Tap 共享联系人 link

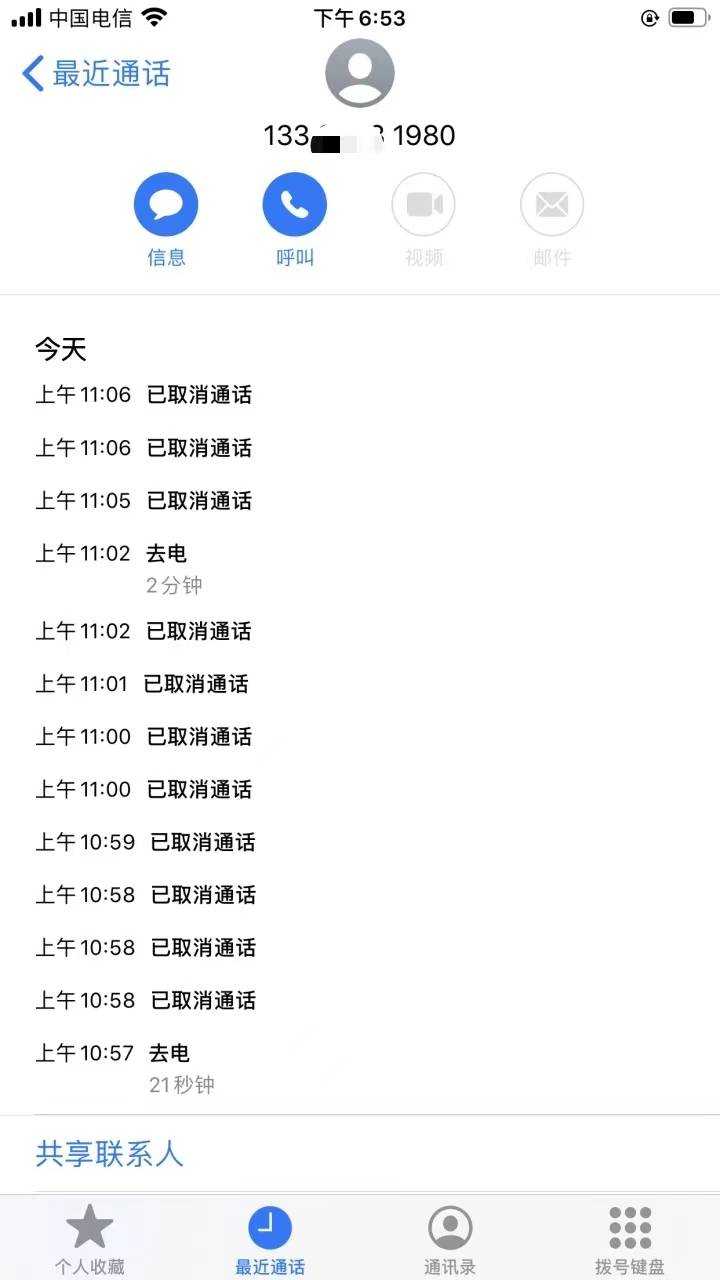click(x=110, y=1154)
